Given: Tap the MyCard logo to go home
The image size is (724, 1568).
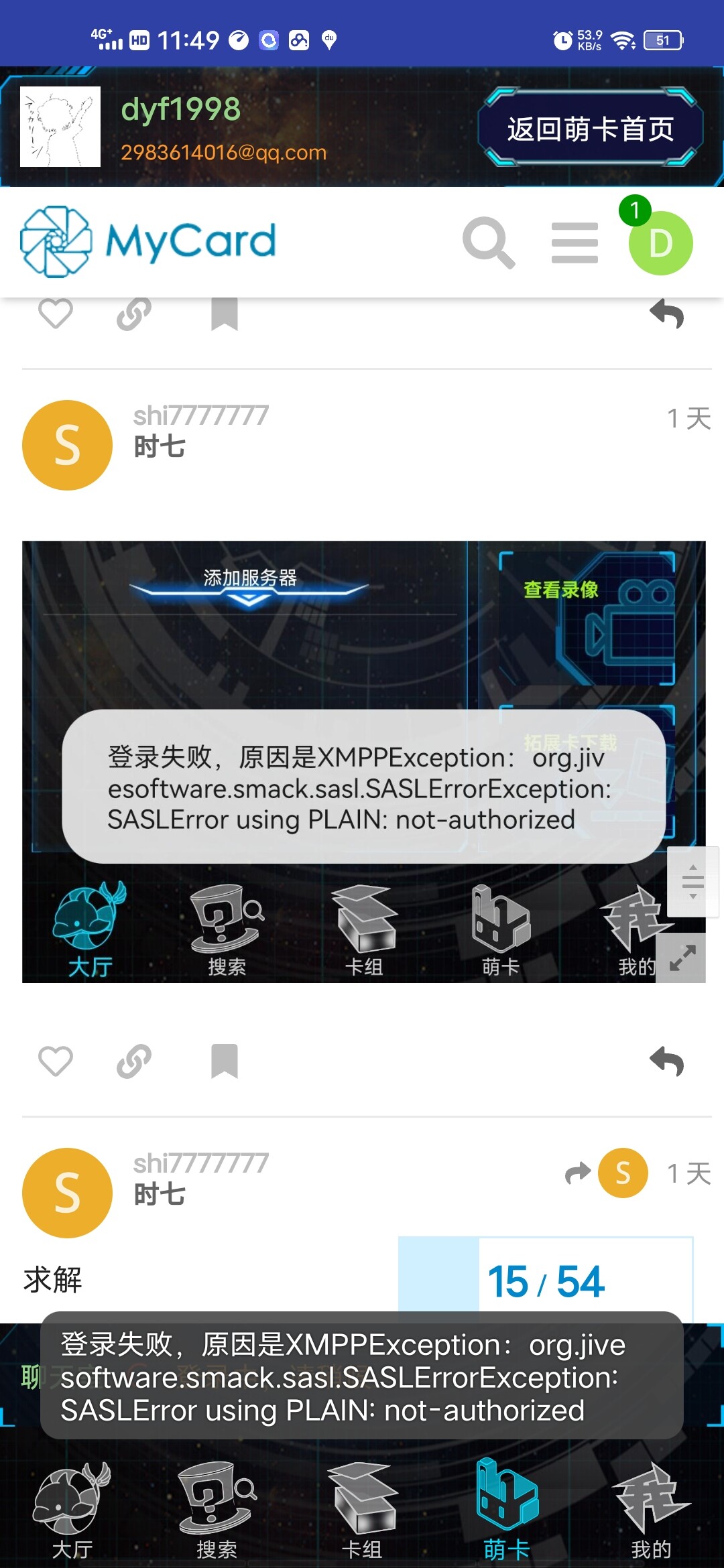Looking at the screenshot, I should click(149, 241).
